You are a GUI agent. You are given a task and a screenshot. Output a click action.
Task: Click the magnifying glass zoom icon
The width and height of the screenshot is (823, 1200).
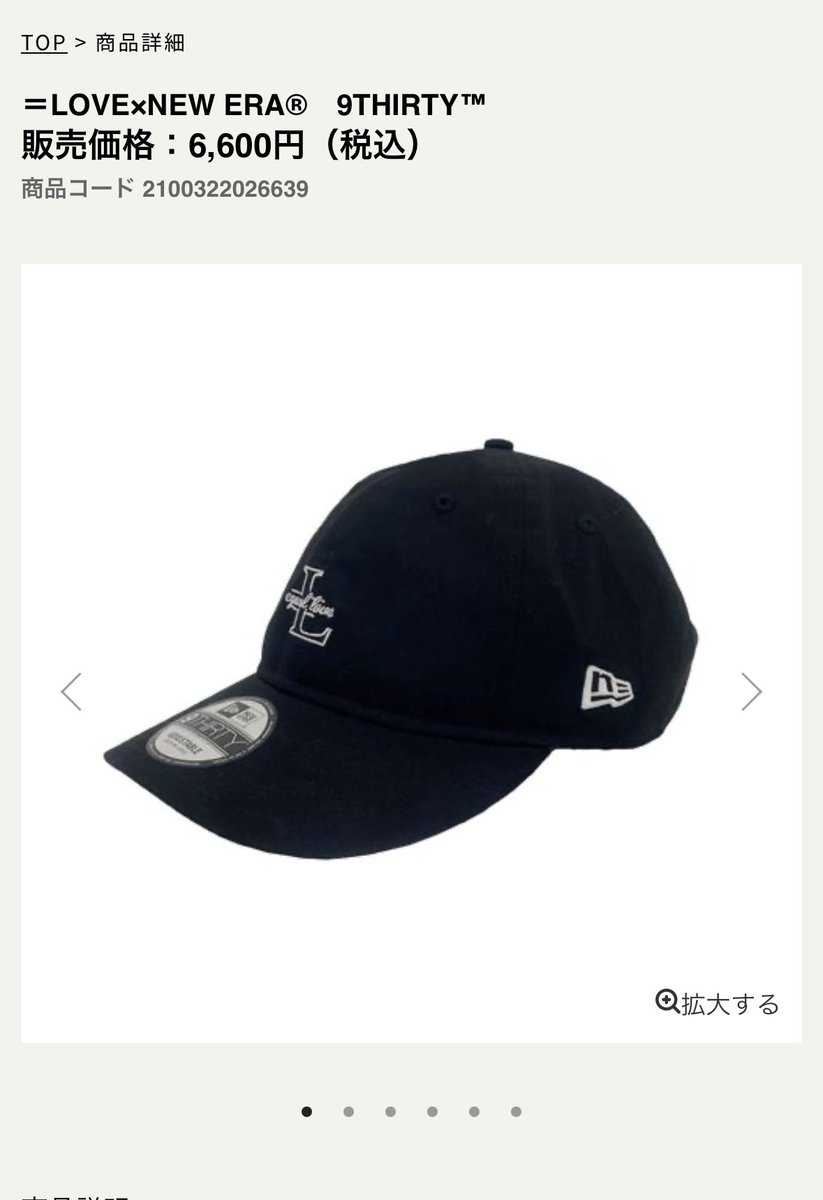point(665,999)
